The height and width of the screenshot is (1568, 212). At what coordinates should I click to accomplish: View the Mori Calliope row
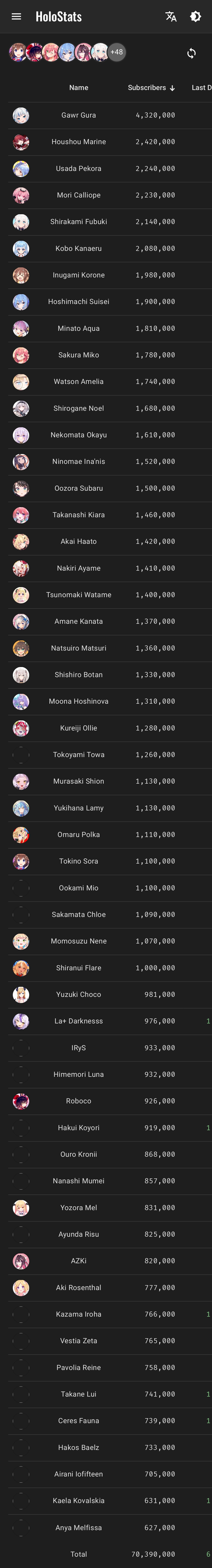tap(78, 195)
